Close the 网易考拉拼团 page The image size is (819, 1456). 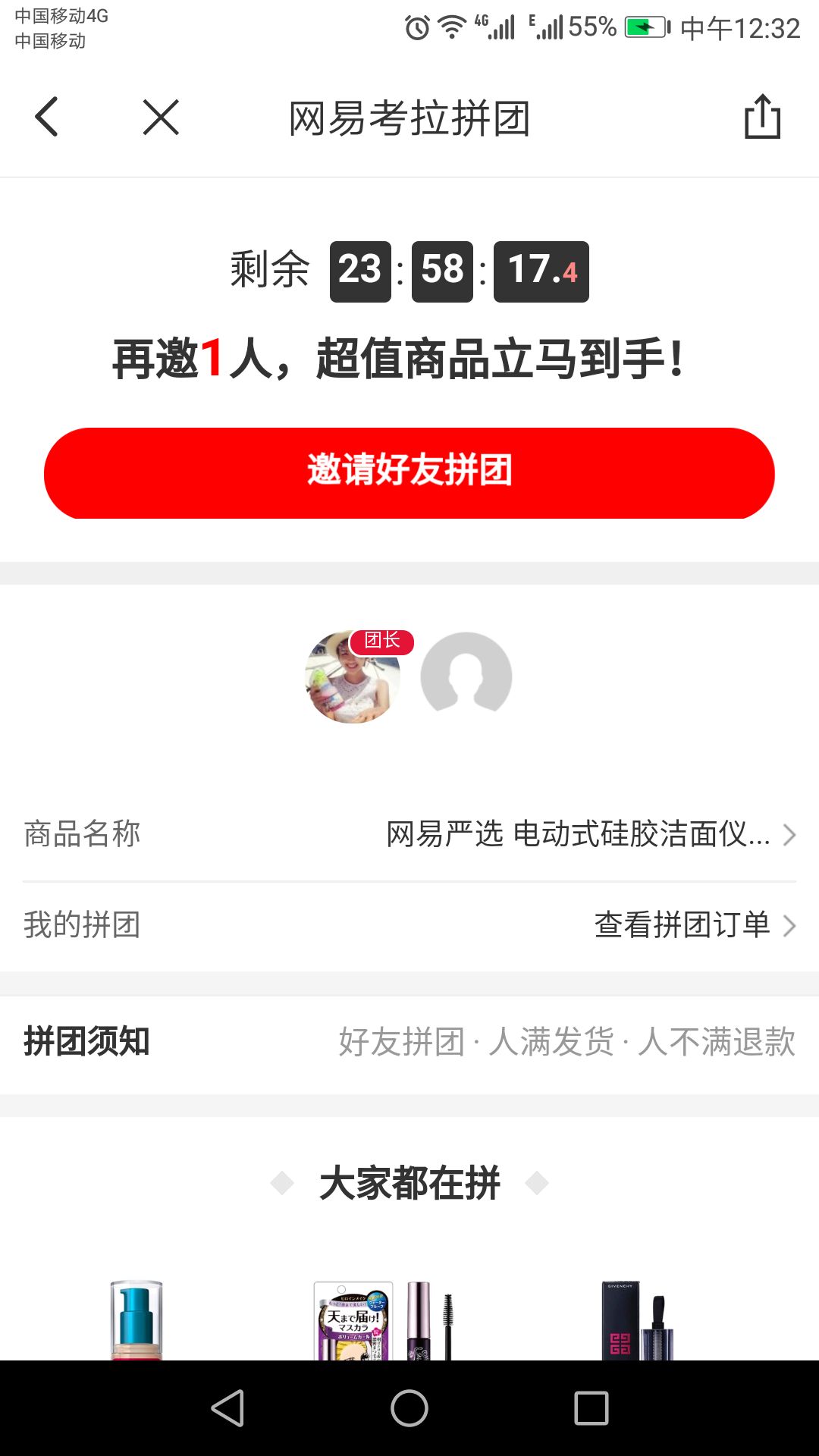tap(161, 118)
